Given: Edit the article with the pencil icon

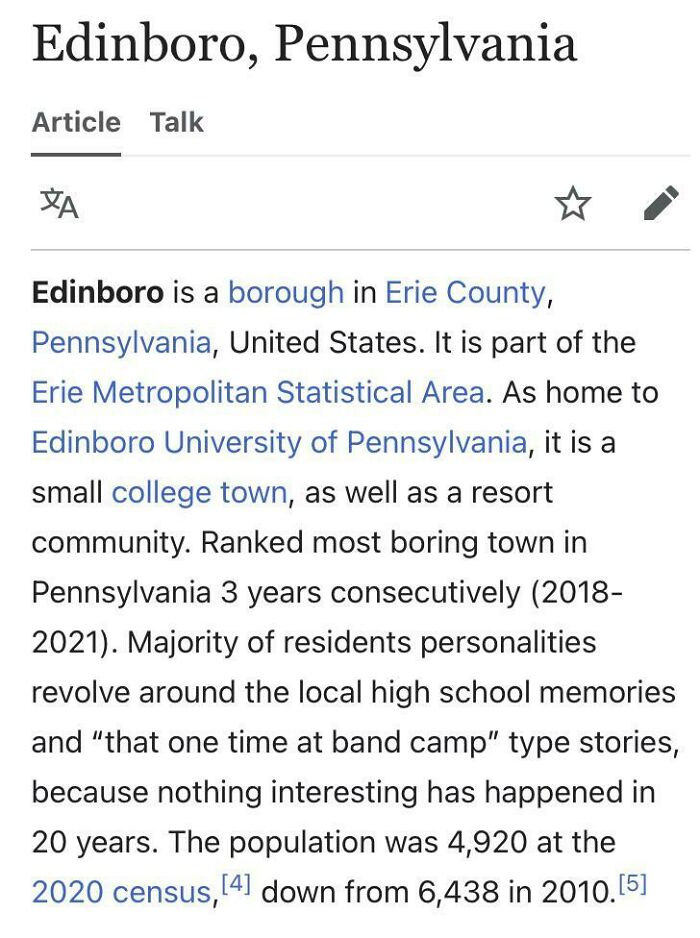Looking at the screenshot, I should (660, 204).
